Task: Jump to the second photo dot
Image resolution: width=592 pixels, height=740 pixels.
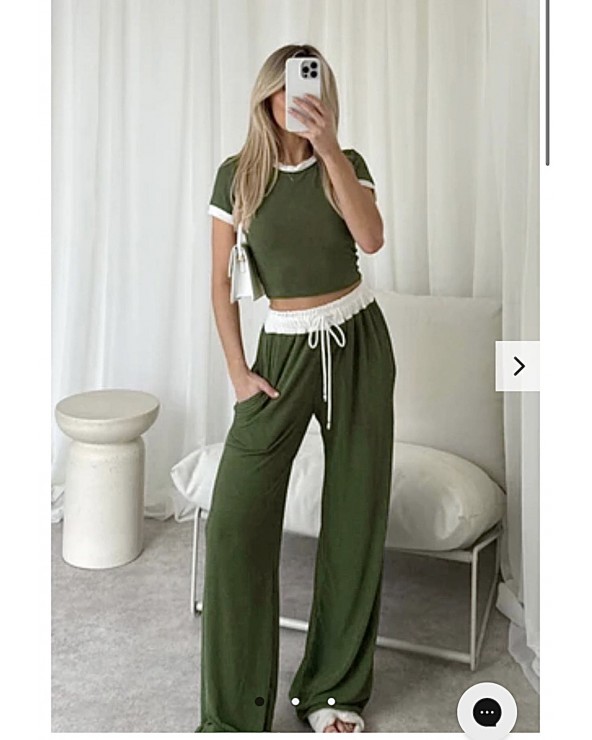Action: point(296,701)
